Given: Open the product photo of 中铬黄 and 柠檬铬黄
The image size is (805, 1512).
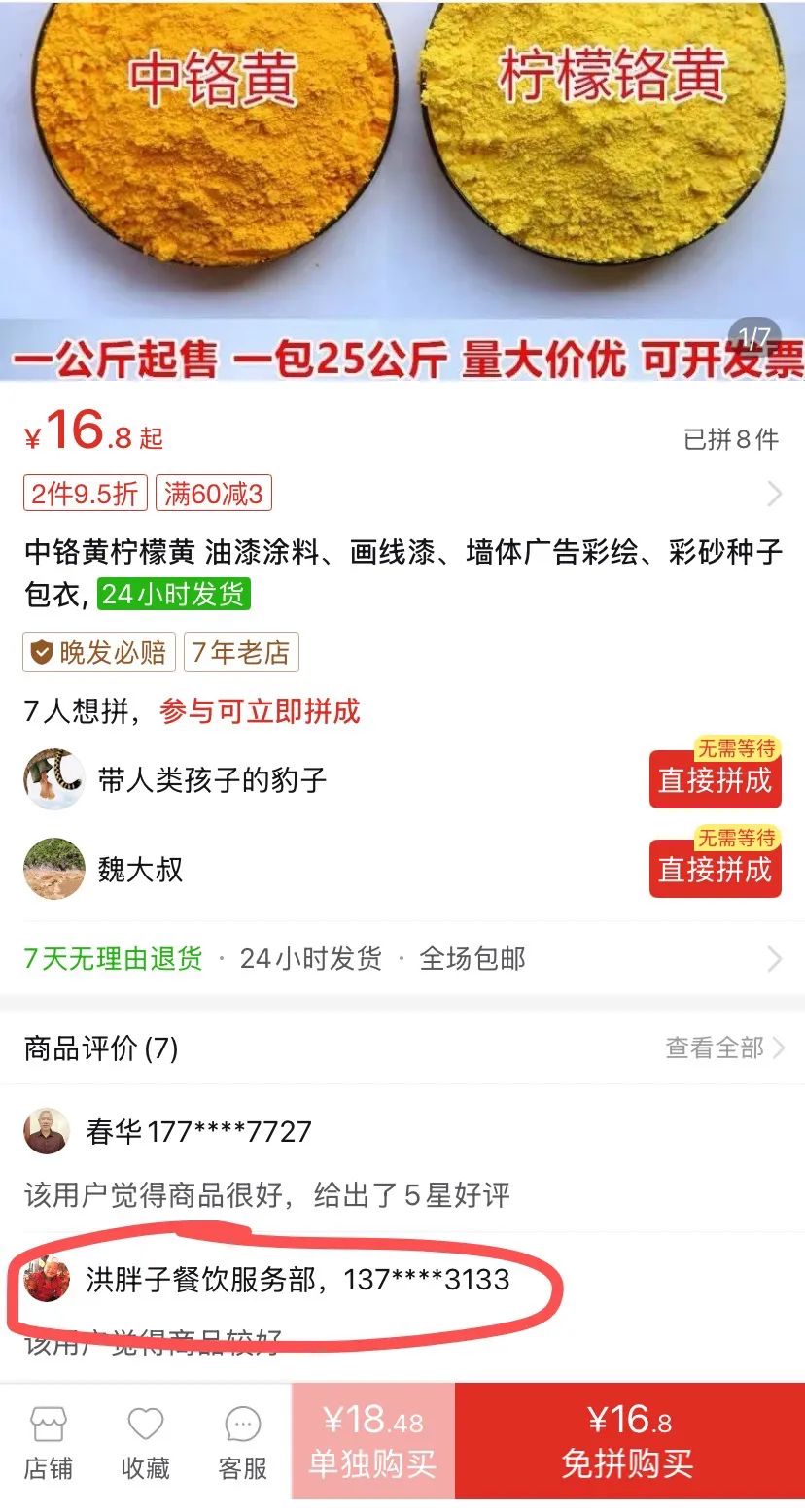Looking at the screenshot, I should (x=402, y=175).
